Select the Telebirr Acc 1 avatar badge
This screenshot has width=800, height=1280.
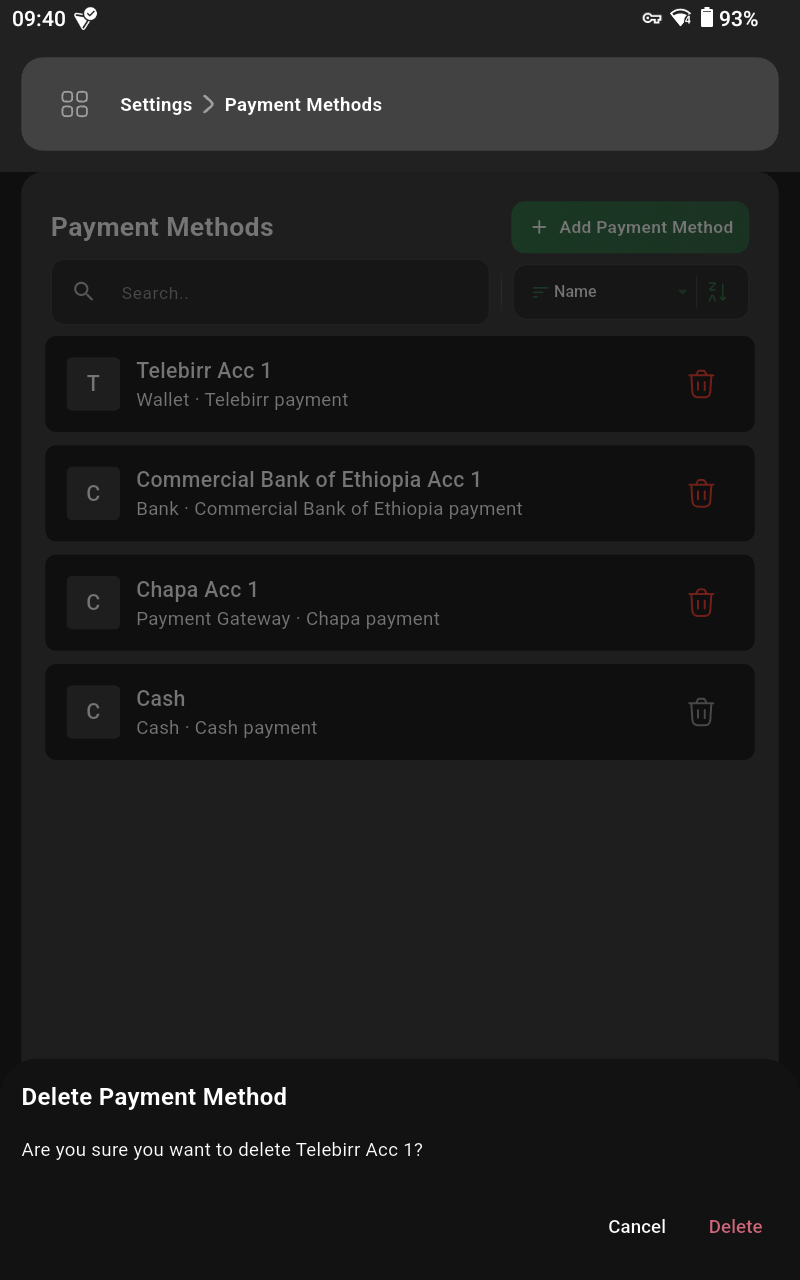point(93,384)
